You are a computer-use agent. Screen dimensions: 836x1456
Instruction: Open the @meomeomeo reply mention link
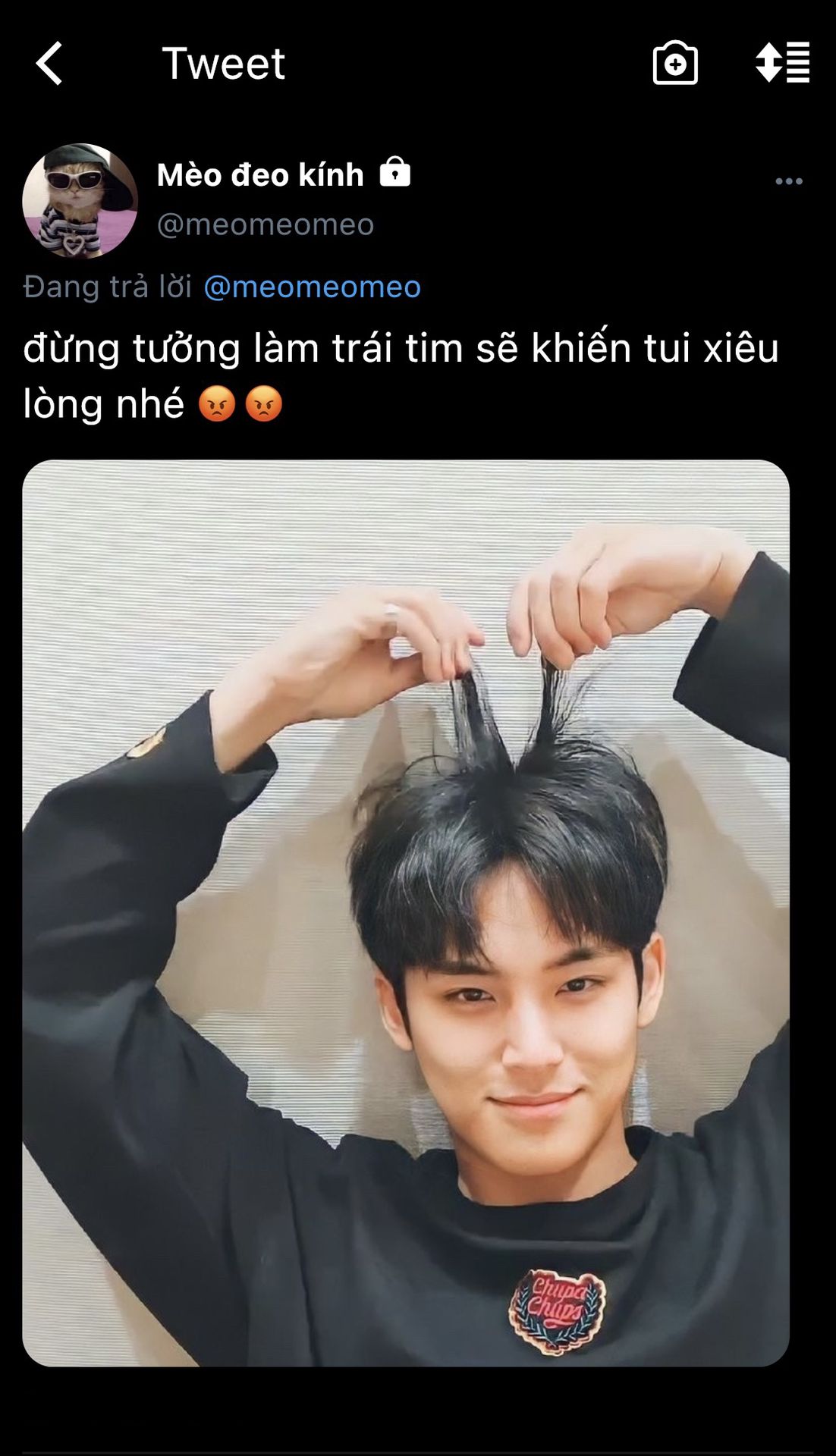point(312,287)
